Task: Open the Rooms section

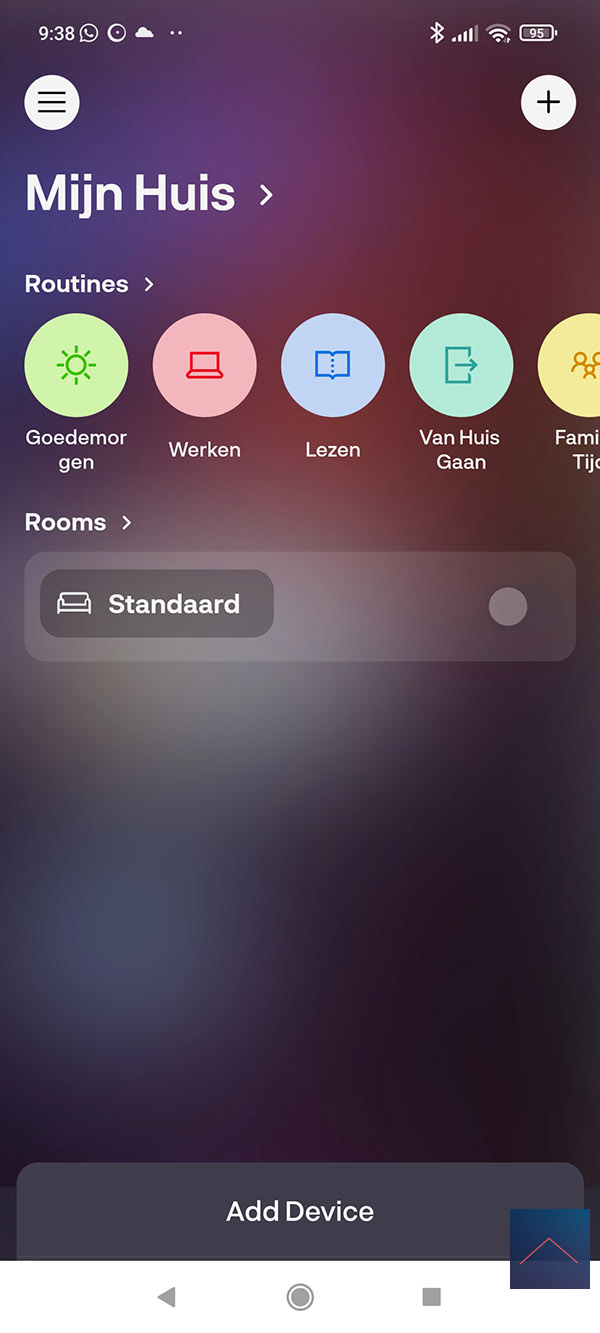Action: click(x=79, y=522)
